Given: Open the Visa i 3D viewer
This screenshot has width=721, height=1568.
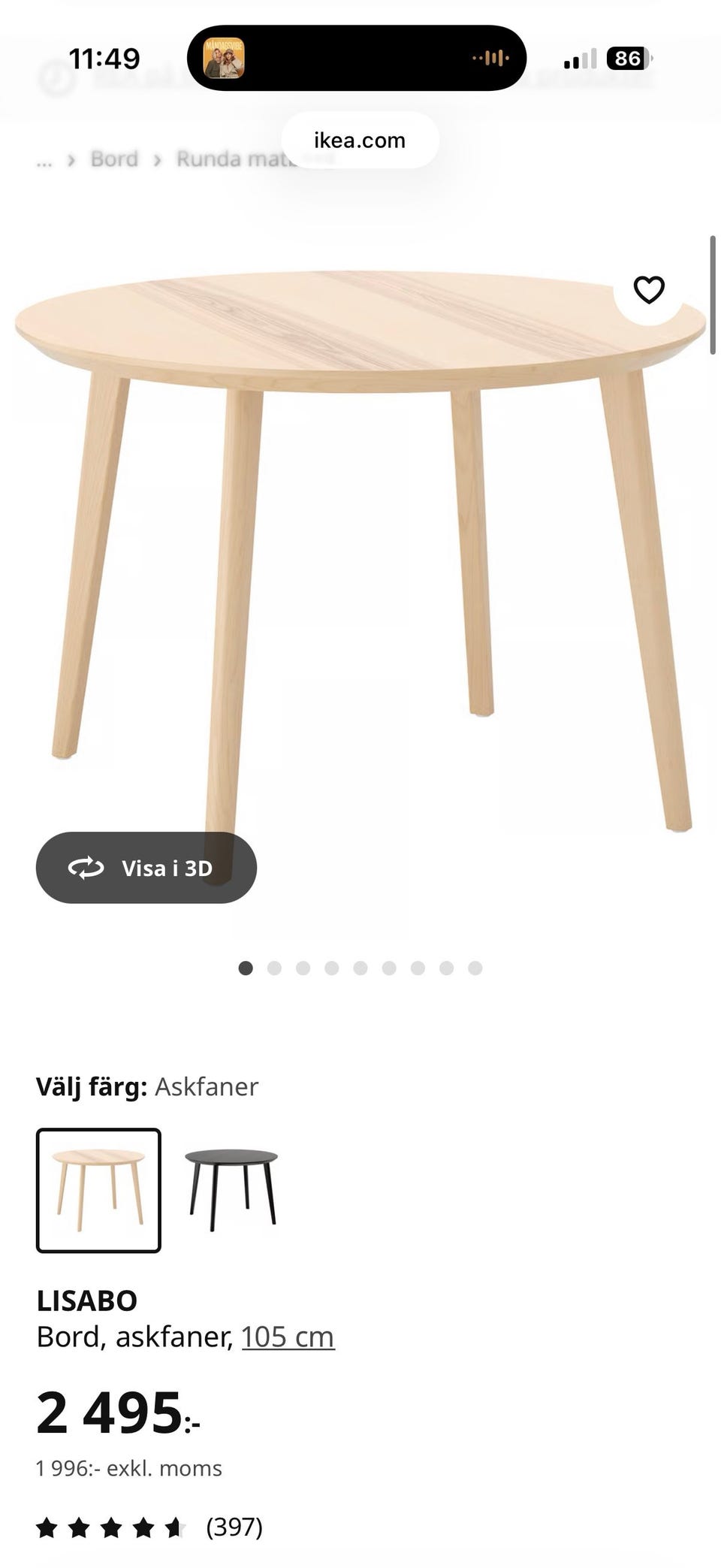Looking at the screenshot, I should (146, 868).
